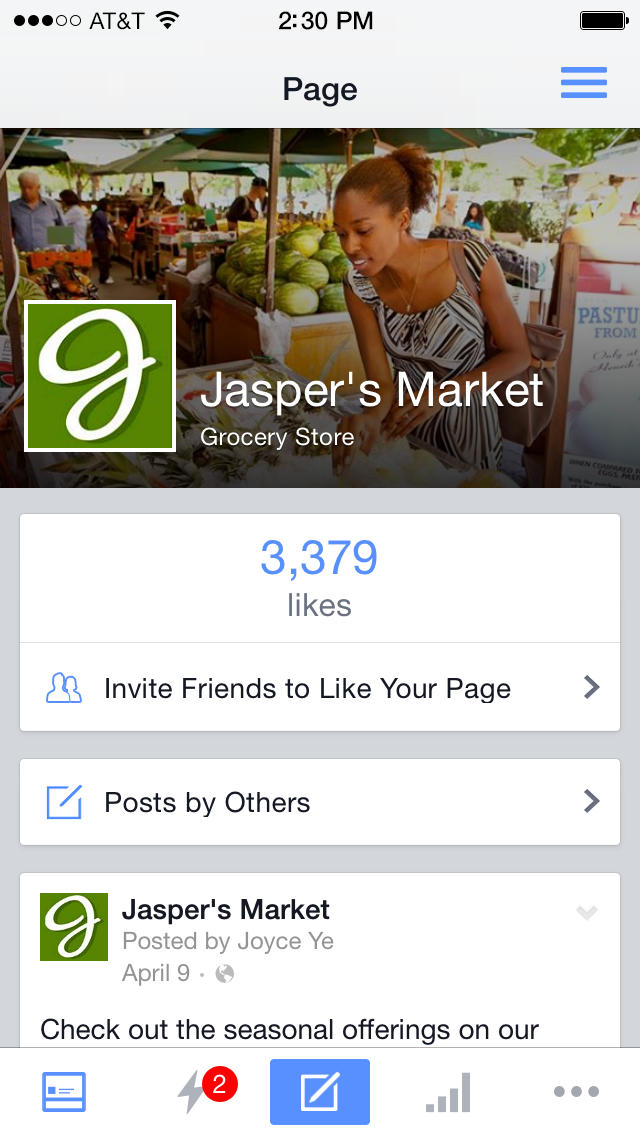640x1136 pixels.
Task: Open Invite Friends to Like Your Page
Action: point(320,688)
